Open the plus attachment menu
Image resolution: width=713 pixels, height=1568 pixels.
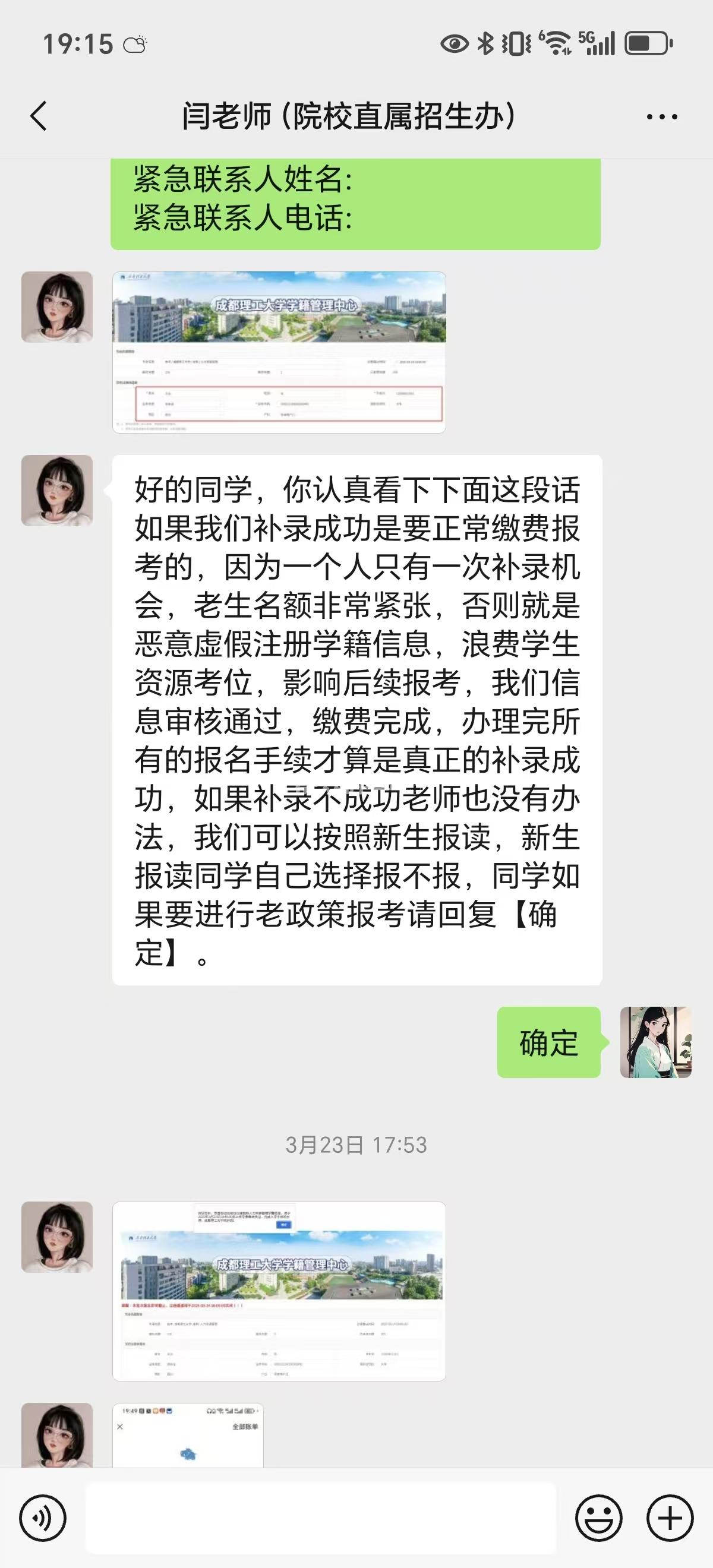coord(670,1518)
